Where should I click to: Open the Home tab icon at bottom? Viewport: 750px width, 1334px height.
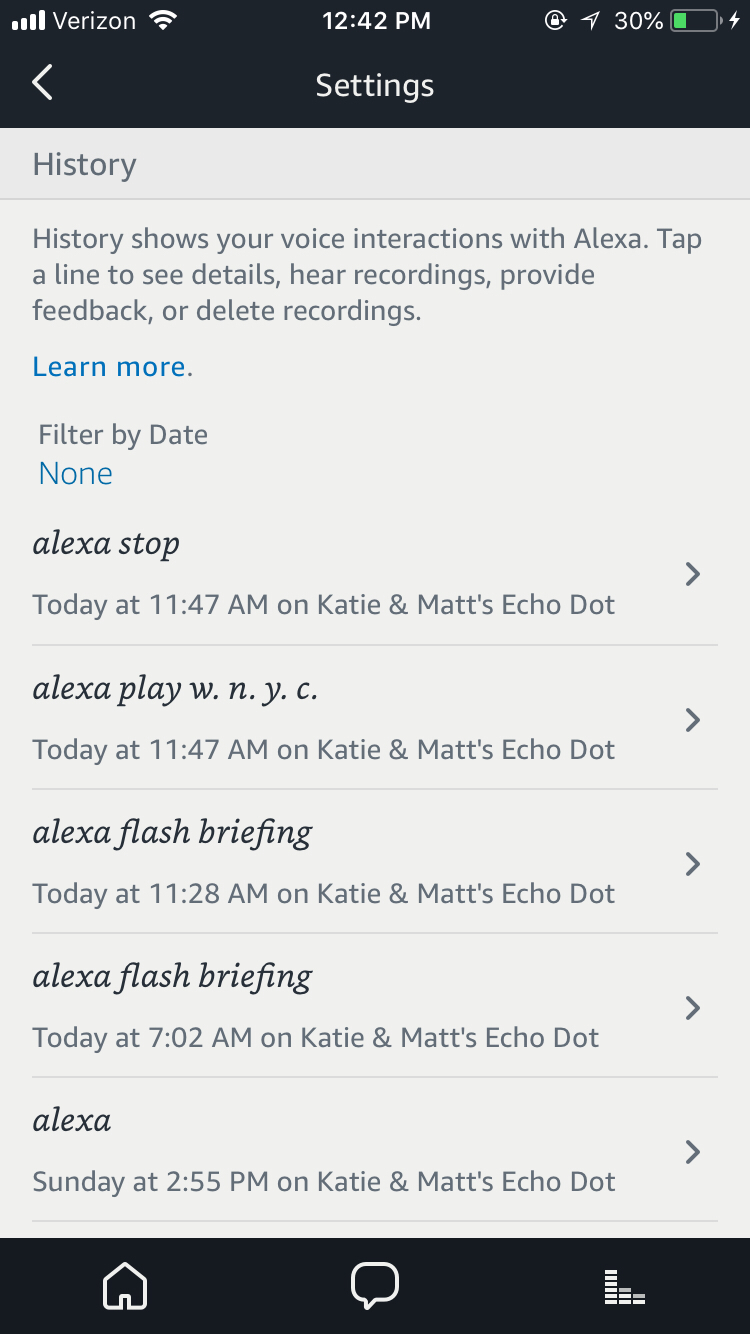pyautogui.click(x=124, y=1286)
